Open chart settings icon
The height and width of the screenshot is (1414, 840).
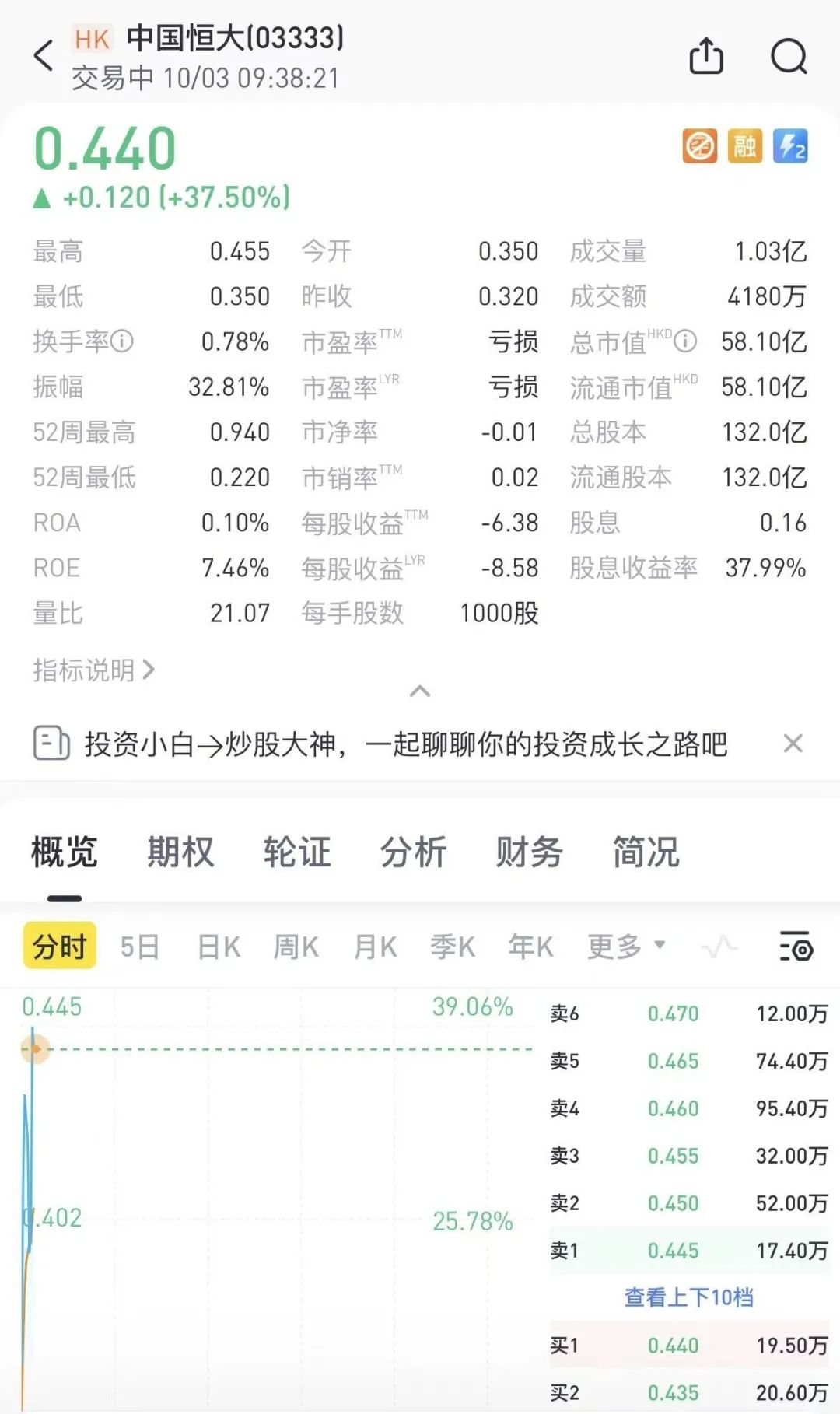pyautogui.click(x=796, y=947)
